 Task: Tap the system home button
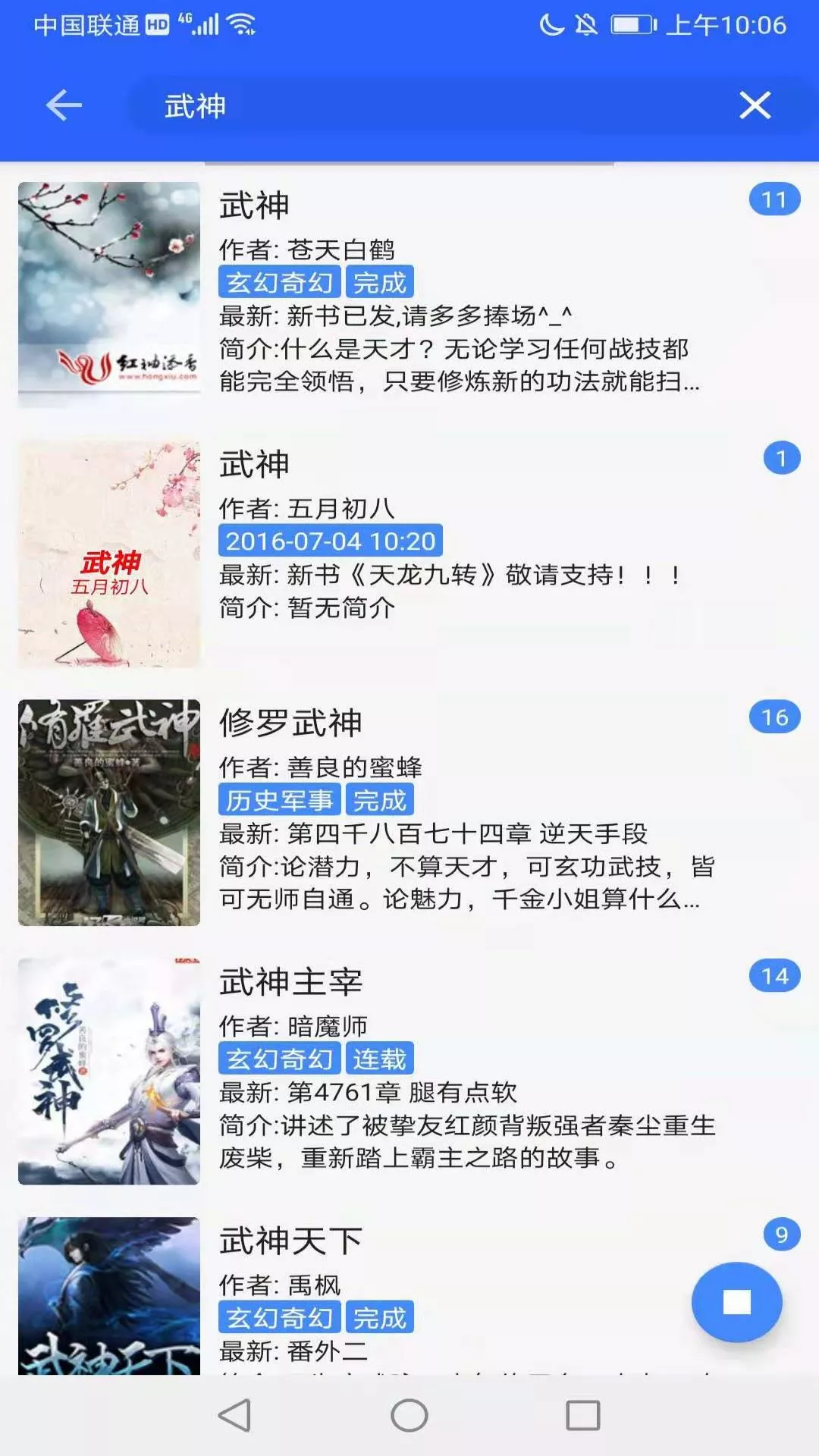(x=409, y=1415)
